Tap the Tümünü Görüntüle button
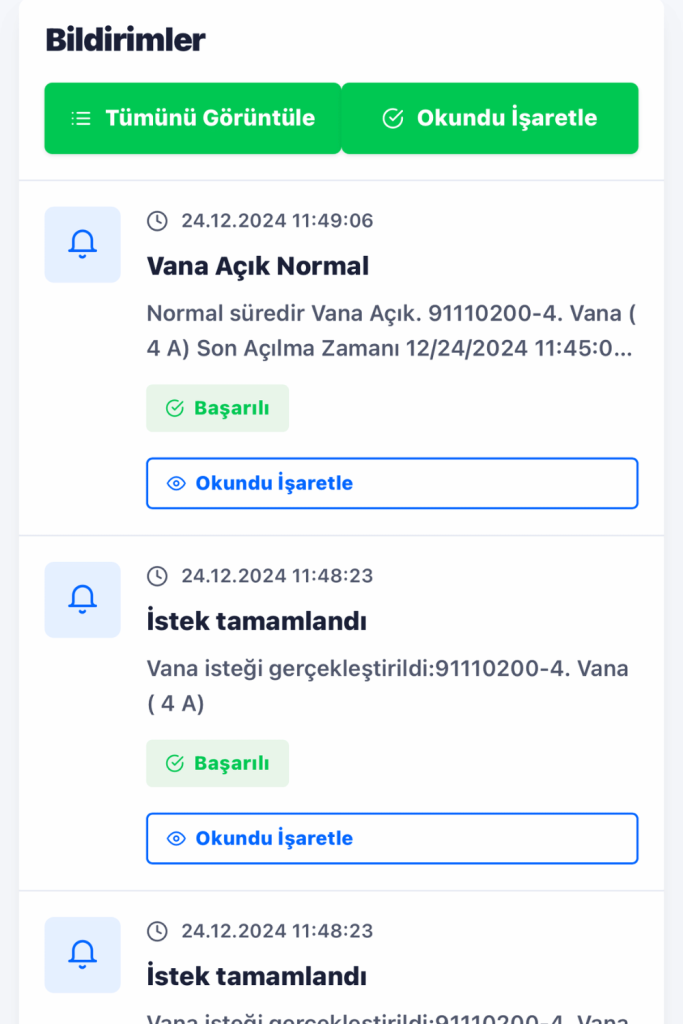Viewport: 683px width, 1024px height. pyautogui.click(x=193, y=118)
